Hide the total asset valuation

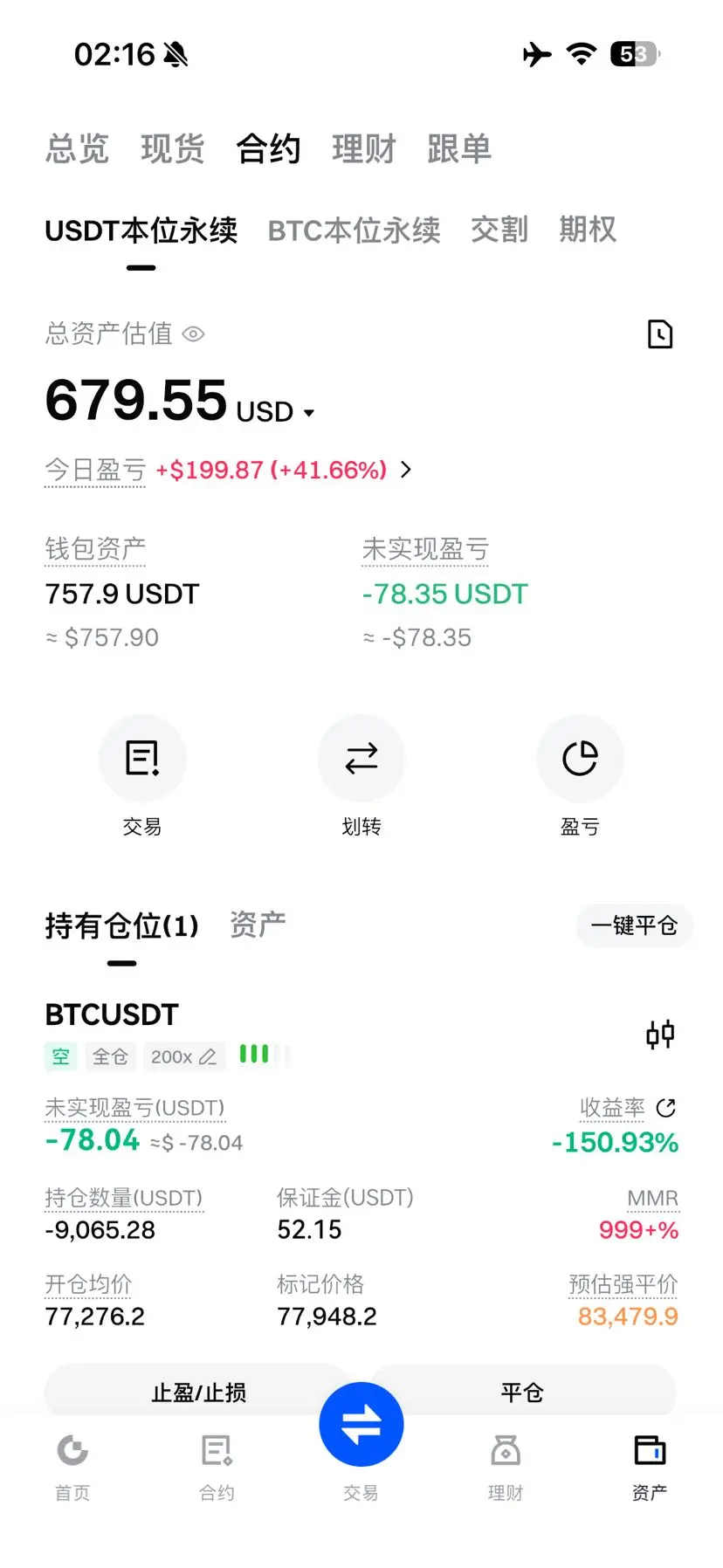tap(193, 334)
